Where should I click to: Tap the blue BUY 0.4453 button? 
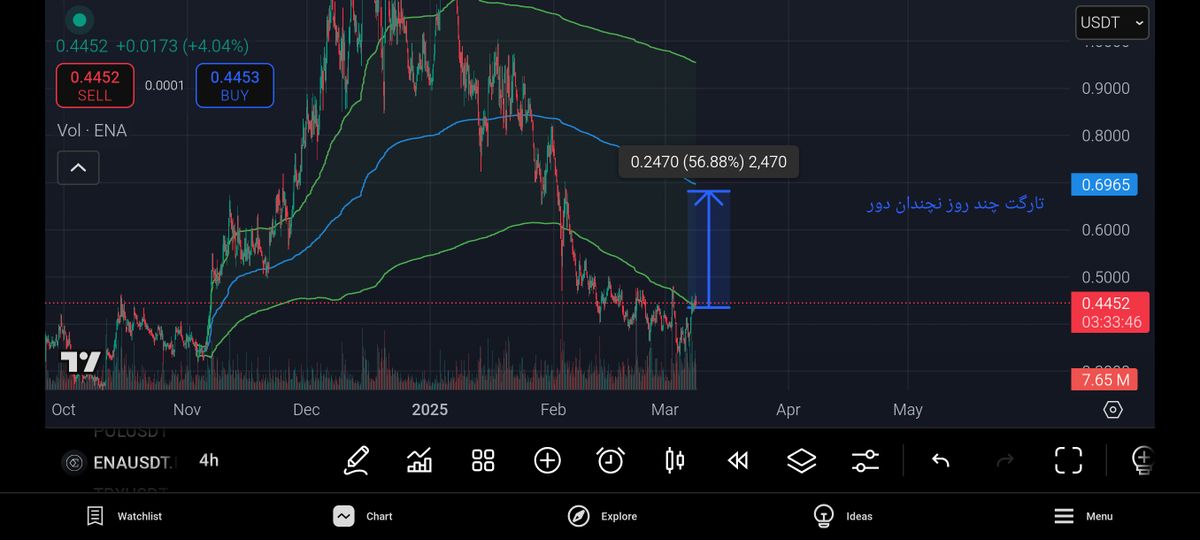(235, 85)
